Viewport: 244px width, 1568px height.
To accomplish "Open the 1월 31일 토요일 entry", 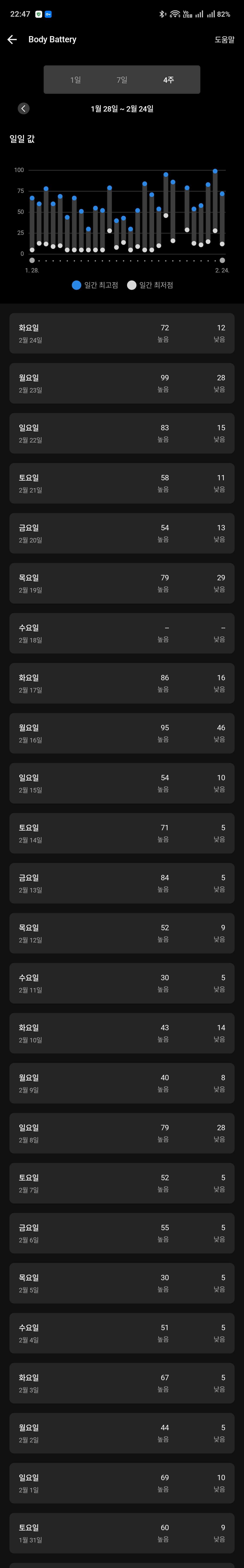I will [x=122, y=1533].
